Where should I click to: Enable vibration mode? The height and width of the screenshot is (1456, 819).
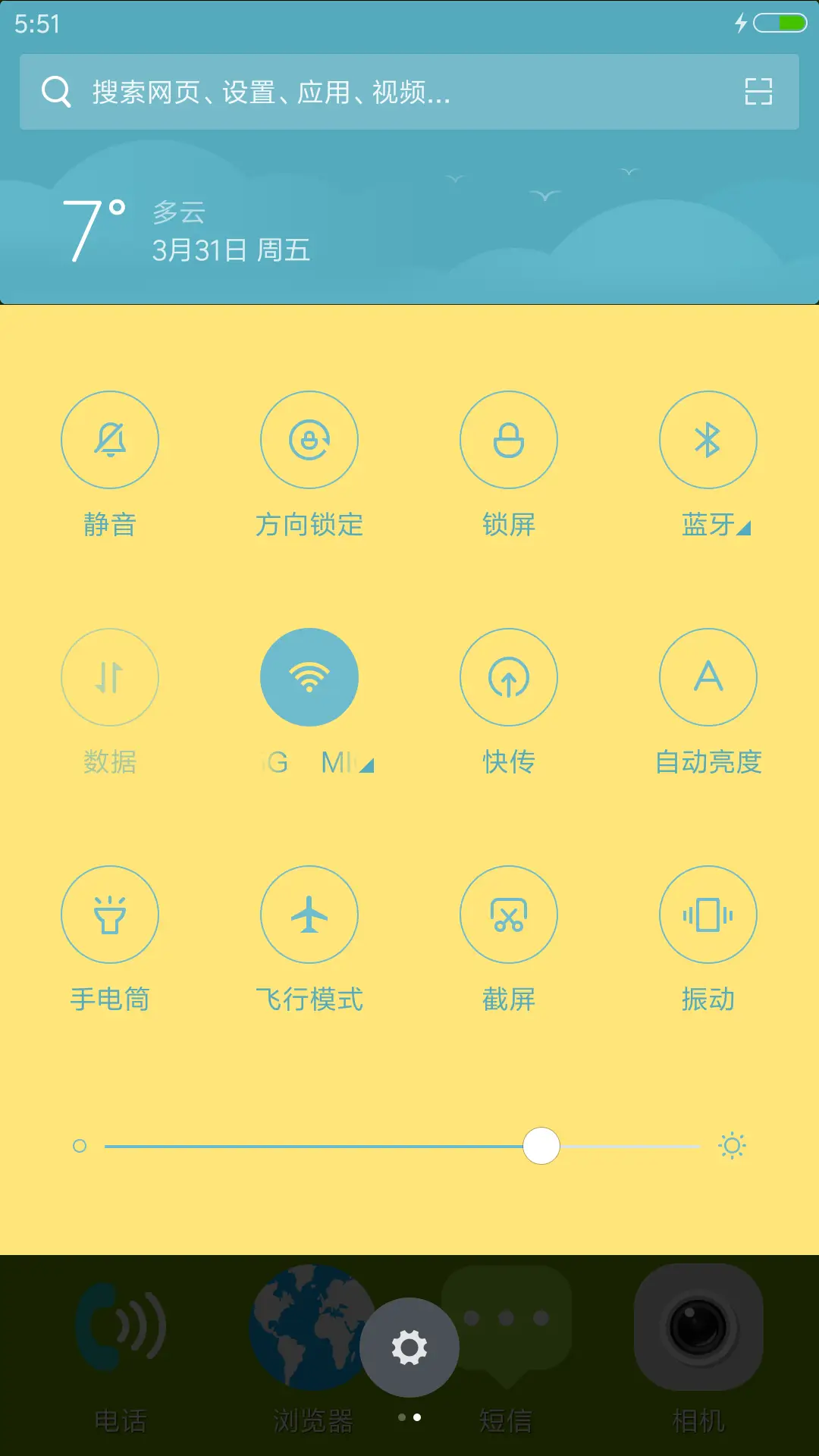click(x=708, y=915)
